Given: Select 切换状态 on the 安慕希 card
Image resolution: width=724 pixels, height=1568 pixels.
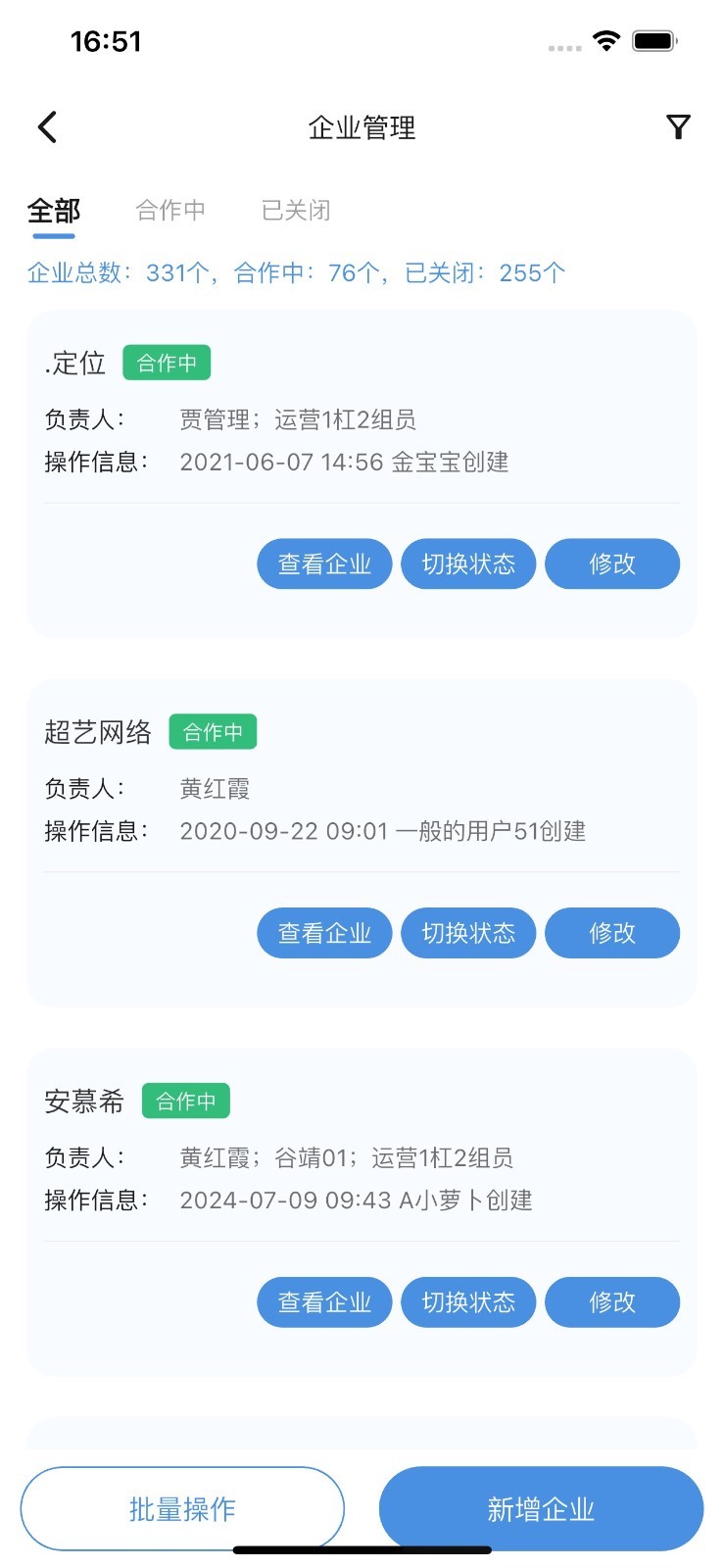Looking at the screenshot, I should pyautogui.click(x=468, y=1301).
